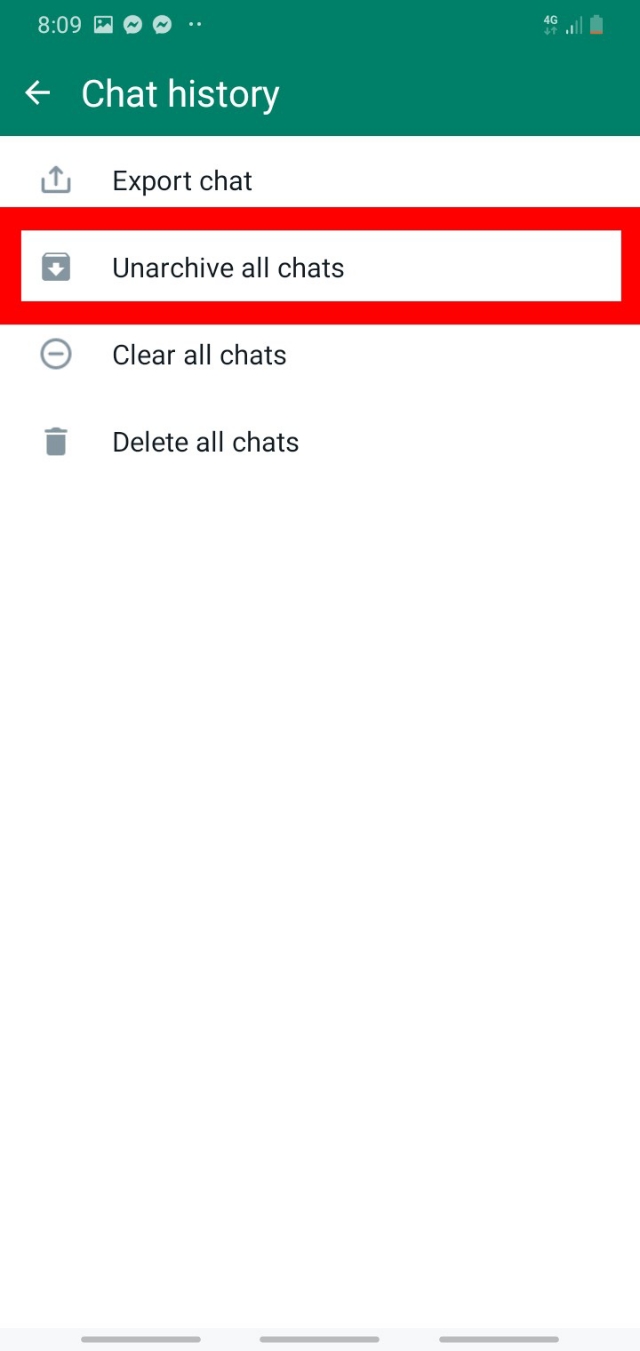Select Unarchive all chats

(x=228, y=268)
